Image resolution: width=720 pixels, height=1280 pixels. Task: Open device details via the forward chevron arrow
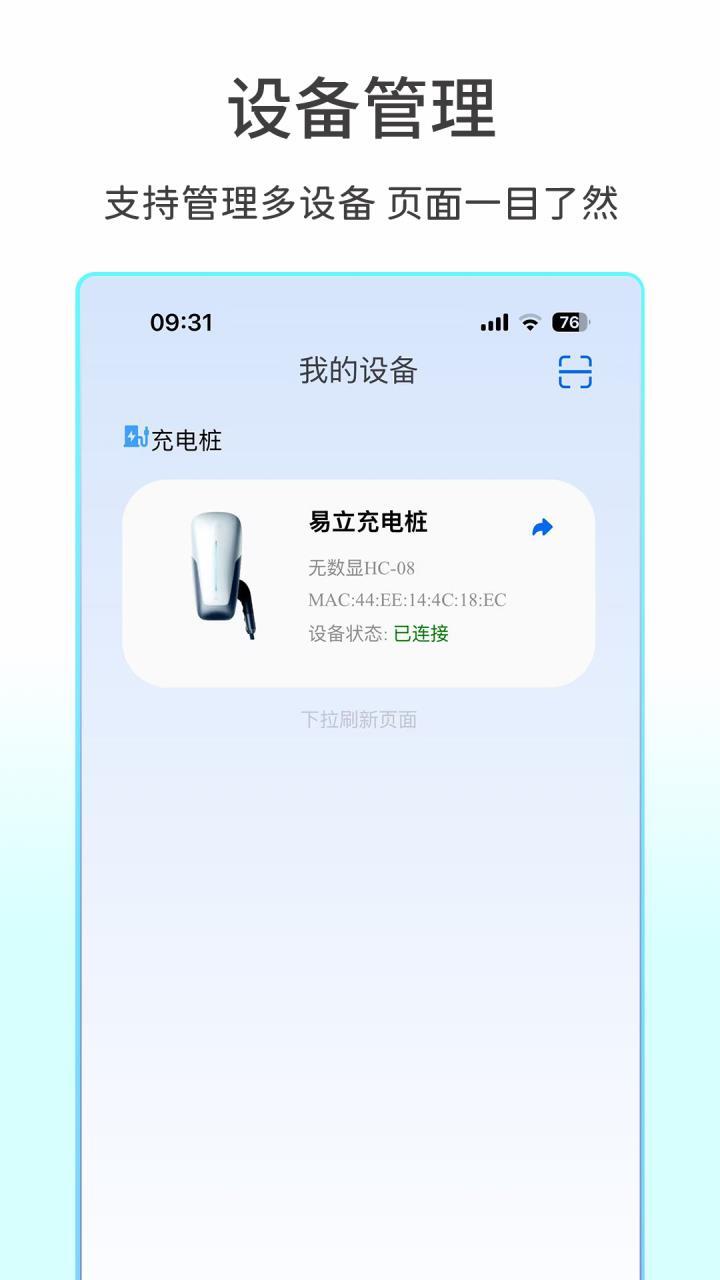[542, 527]
